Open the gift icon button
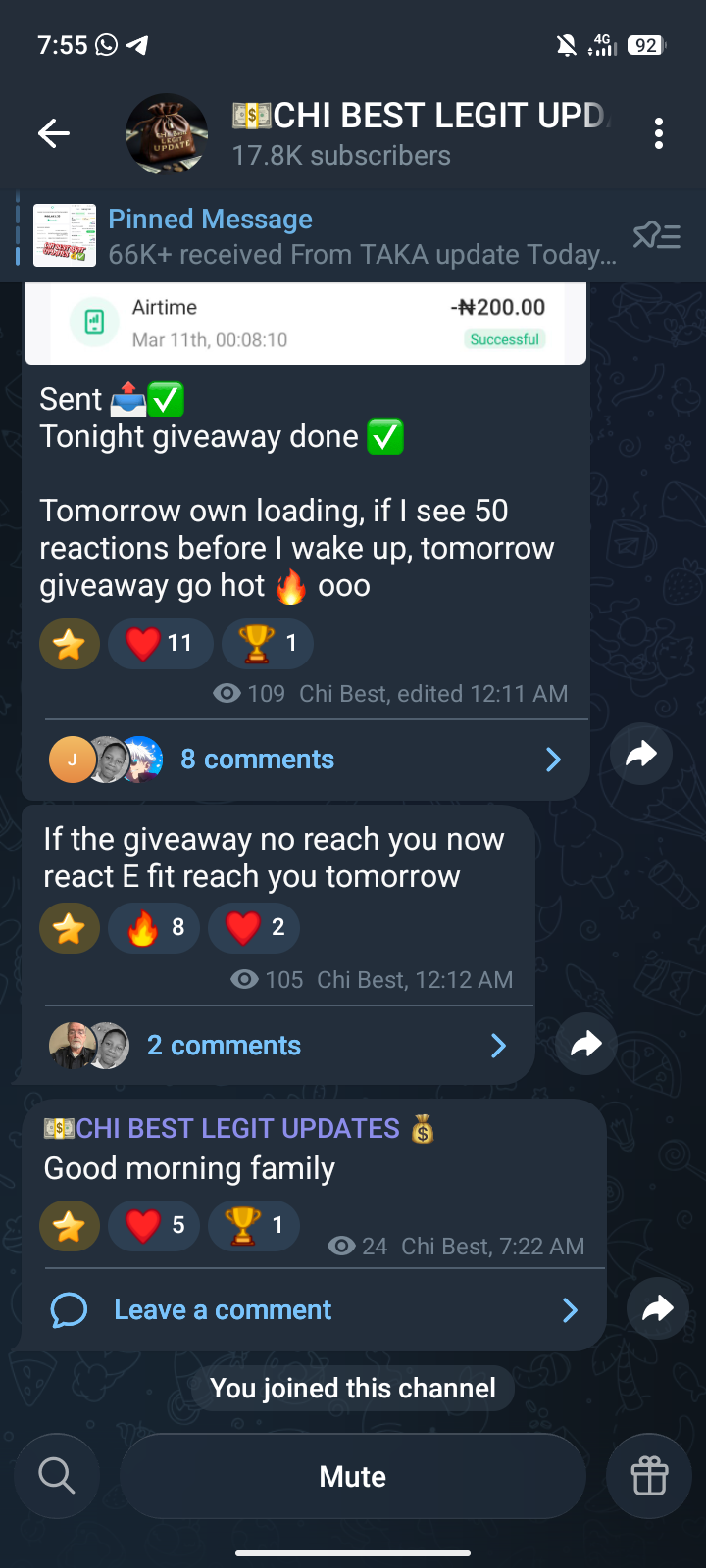Viewport: 706px width, 1568px height. [x=649, y=1476]
